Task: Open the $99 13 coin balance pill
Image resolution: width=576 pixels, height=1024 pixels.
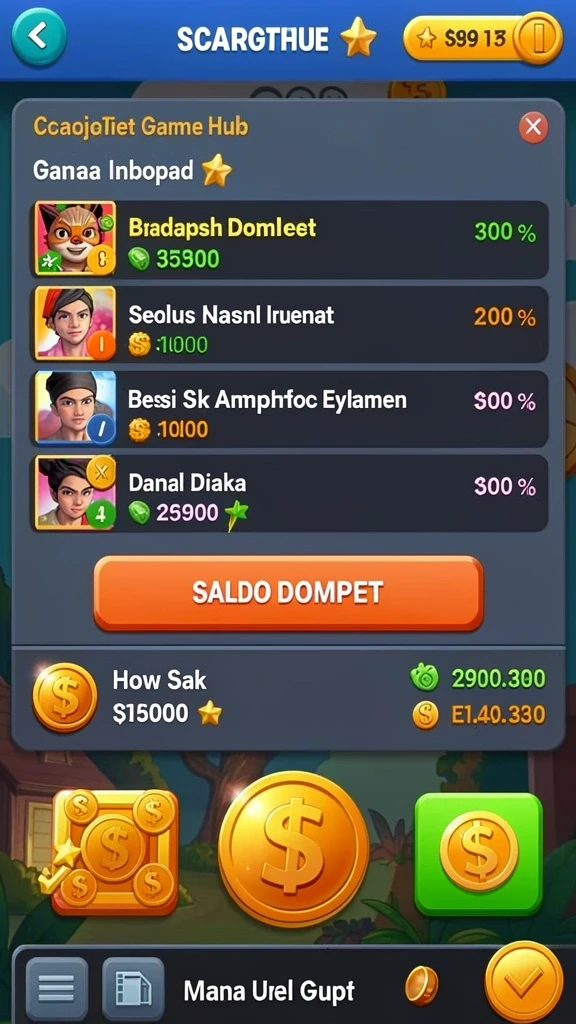Action: tap(483, 38)
